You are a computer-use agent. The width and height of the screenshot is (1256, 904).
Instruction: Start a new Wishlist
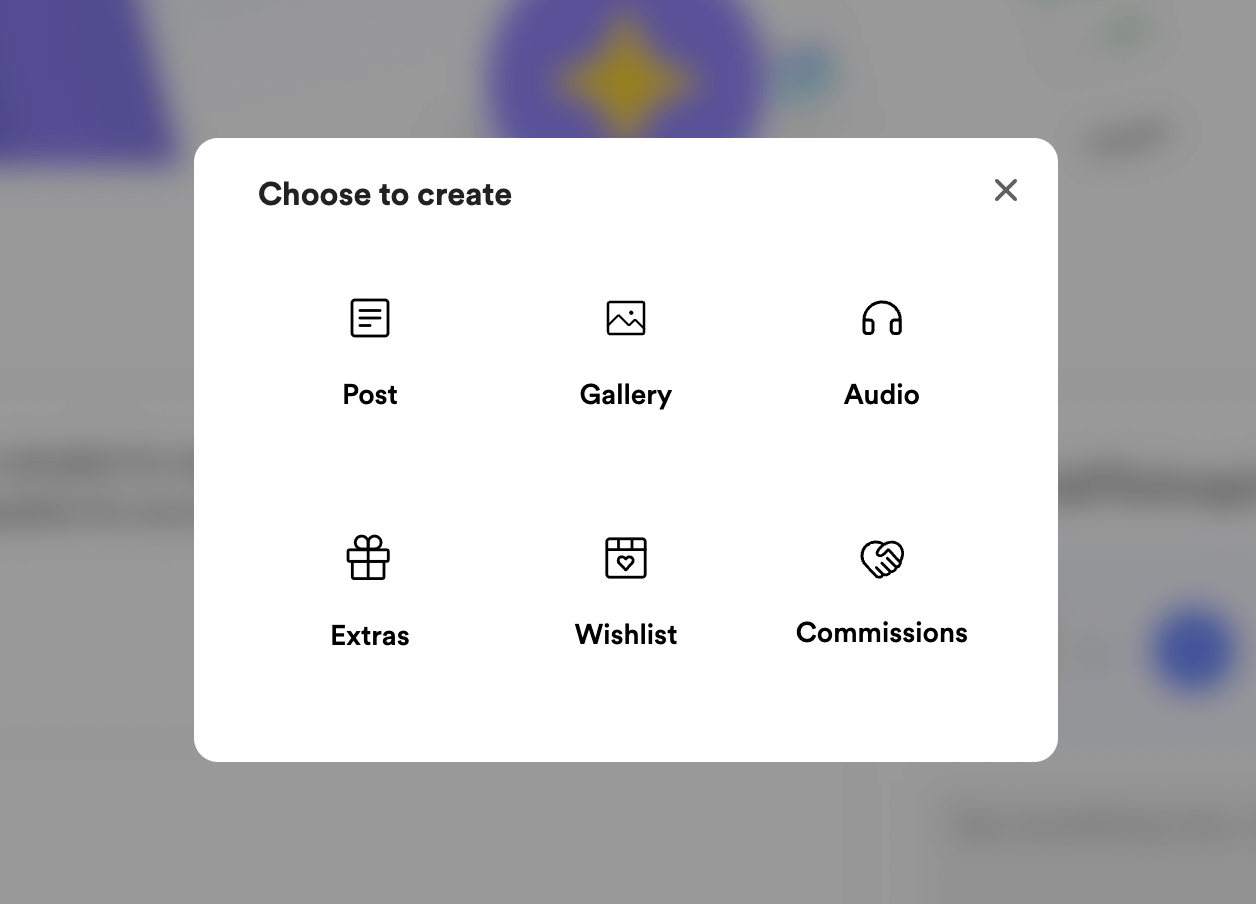tap(626, 592)
